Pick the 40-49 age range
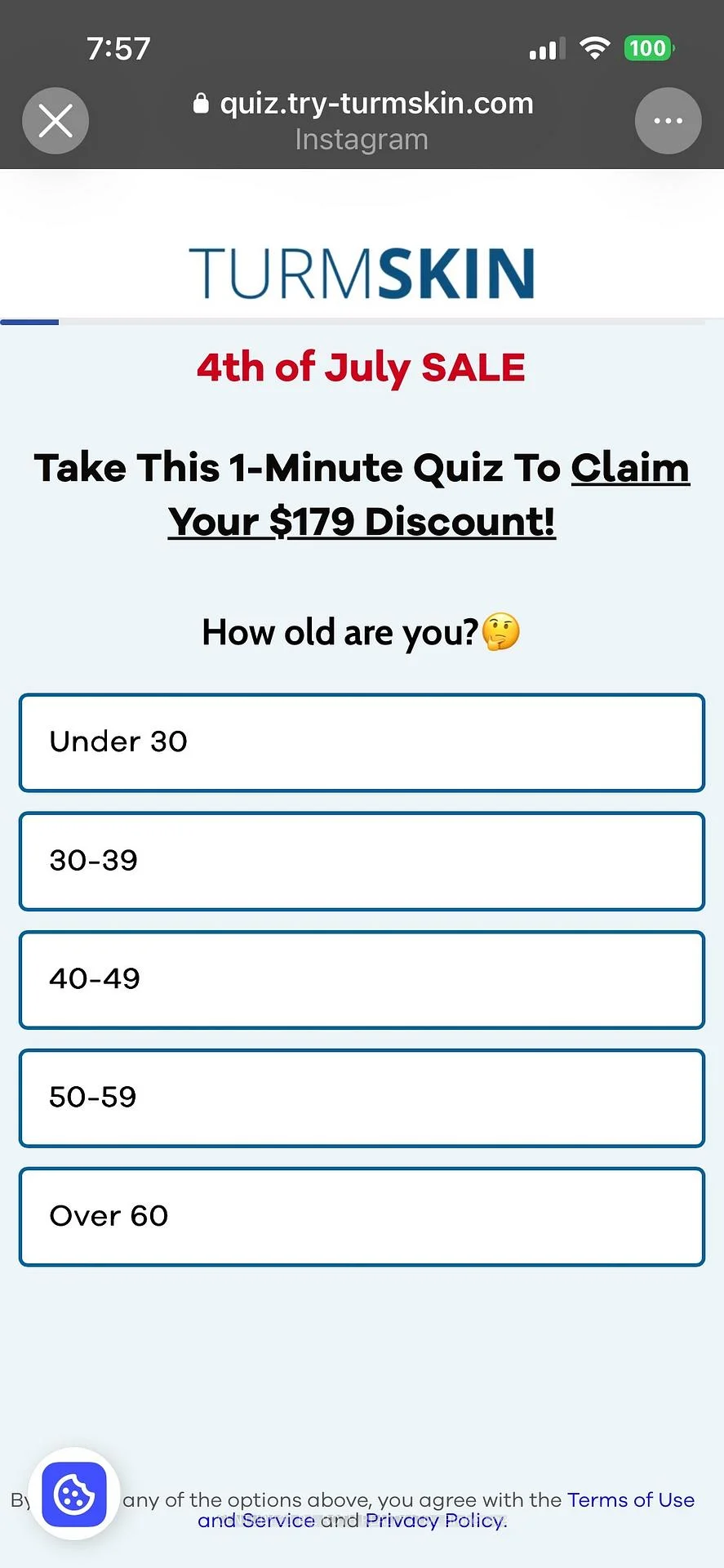724x1568 pixels. click(x=362, y=979)
